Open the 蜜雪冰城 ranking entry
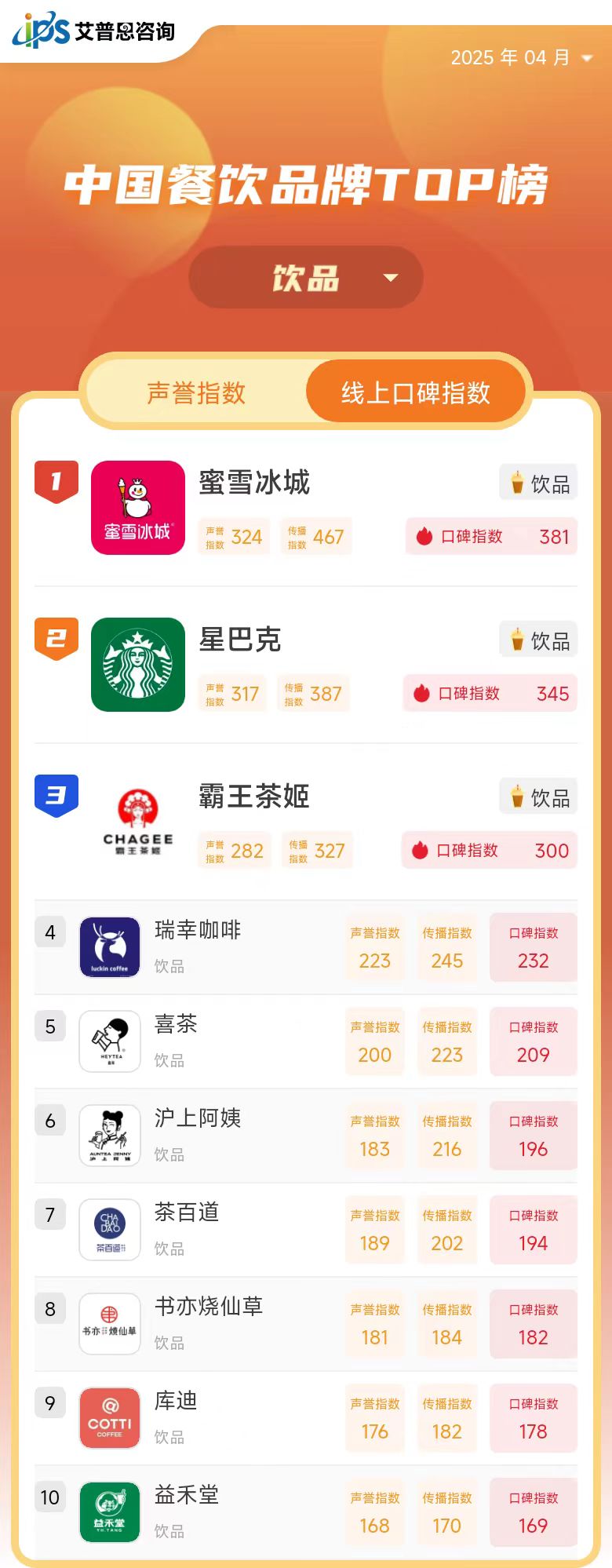612x1568 pixels. pos(254,483)
